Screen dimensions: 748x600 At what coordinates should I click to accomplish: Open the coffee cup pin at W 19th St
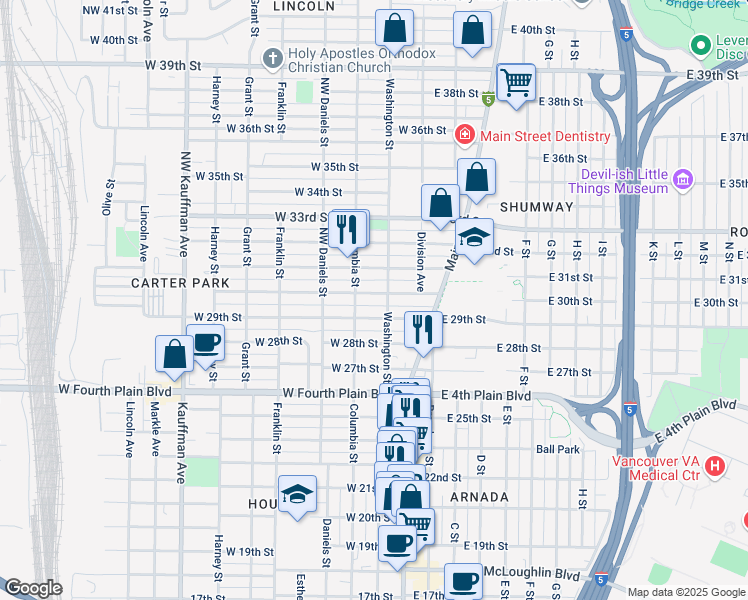(397, 548)
